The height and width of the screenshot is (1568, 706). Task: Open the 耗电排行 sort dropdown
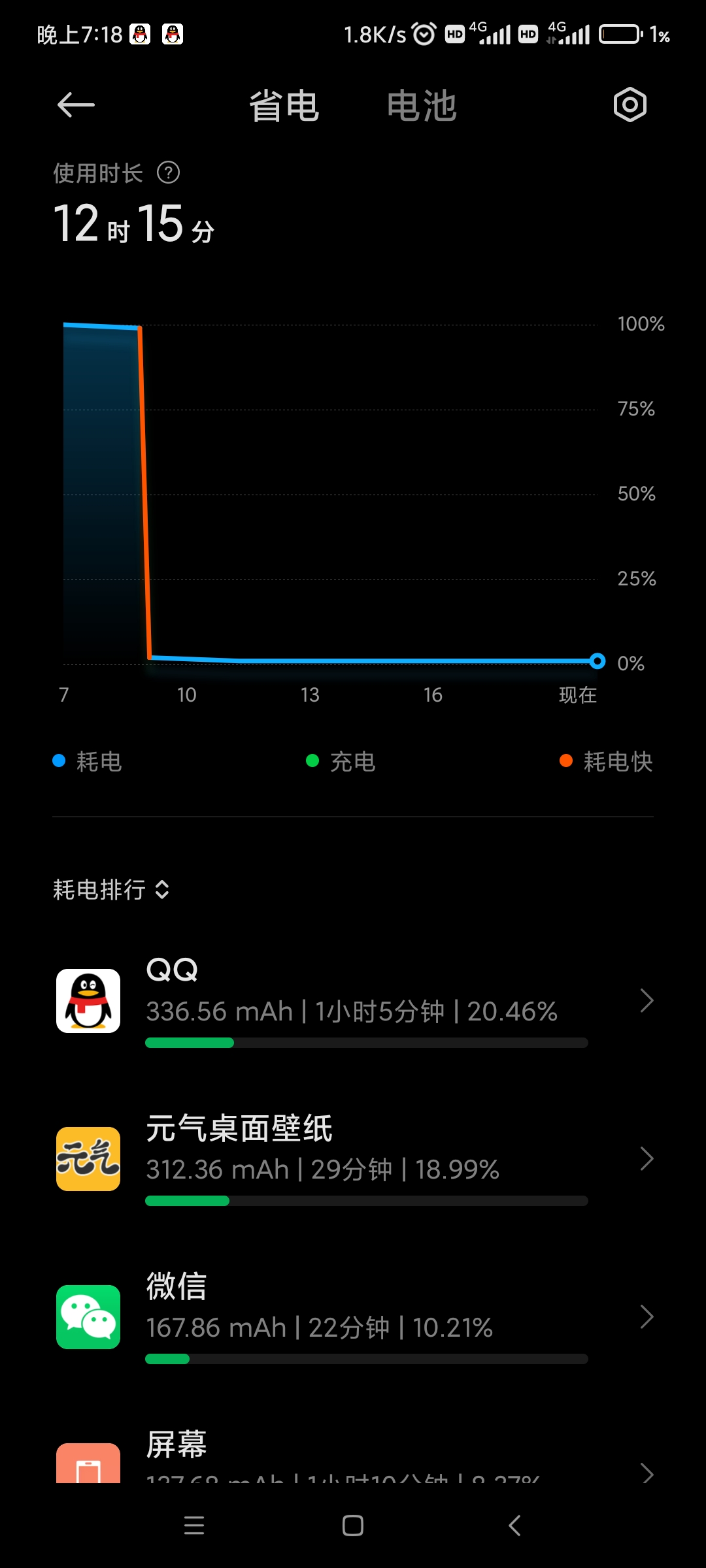click(112, 889)
